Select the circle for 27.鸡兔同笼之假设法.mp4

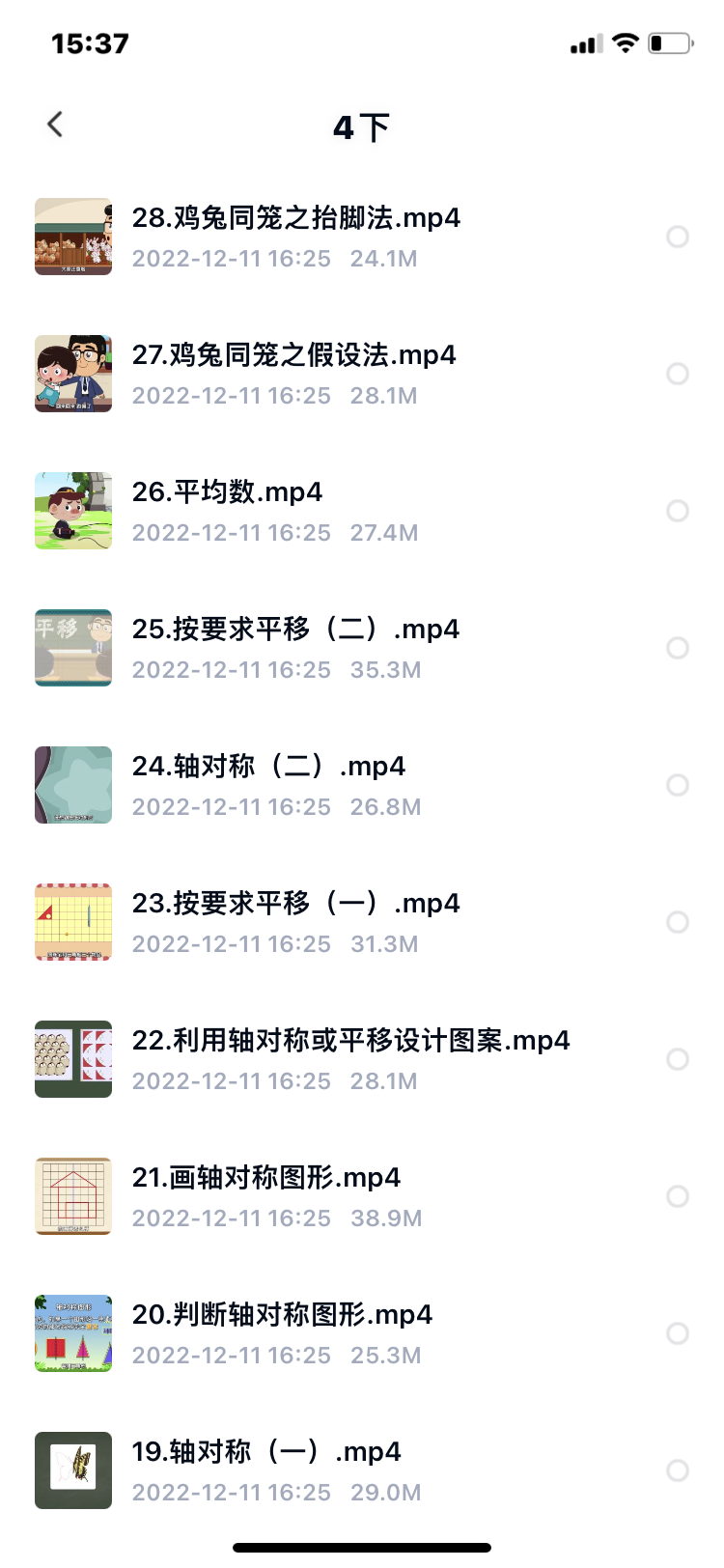[x=678, y=374]
